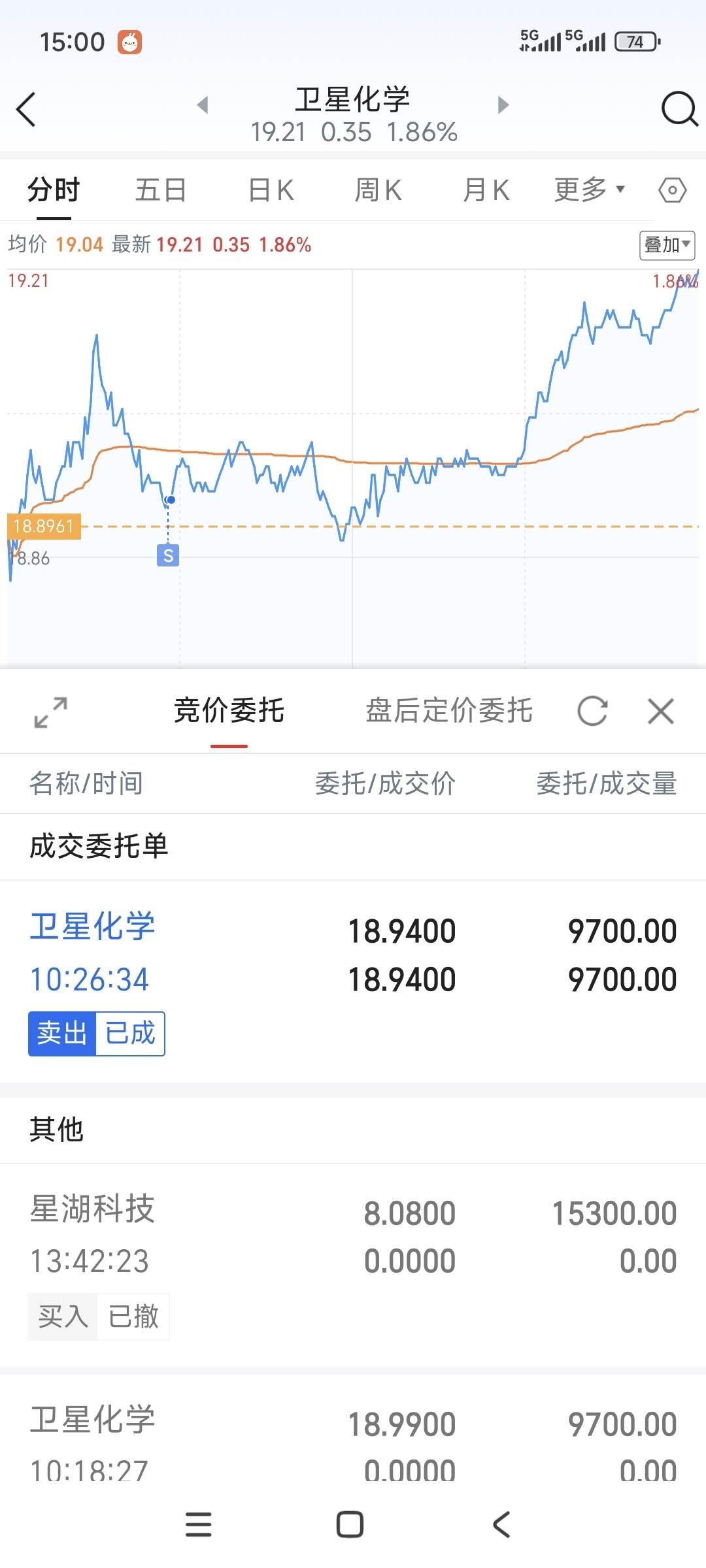Select the 五日 chart tab
The image size is (706, 1568).
tap(161, 190)
